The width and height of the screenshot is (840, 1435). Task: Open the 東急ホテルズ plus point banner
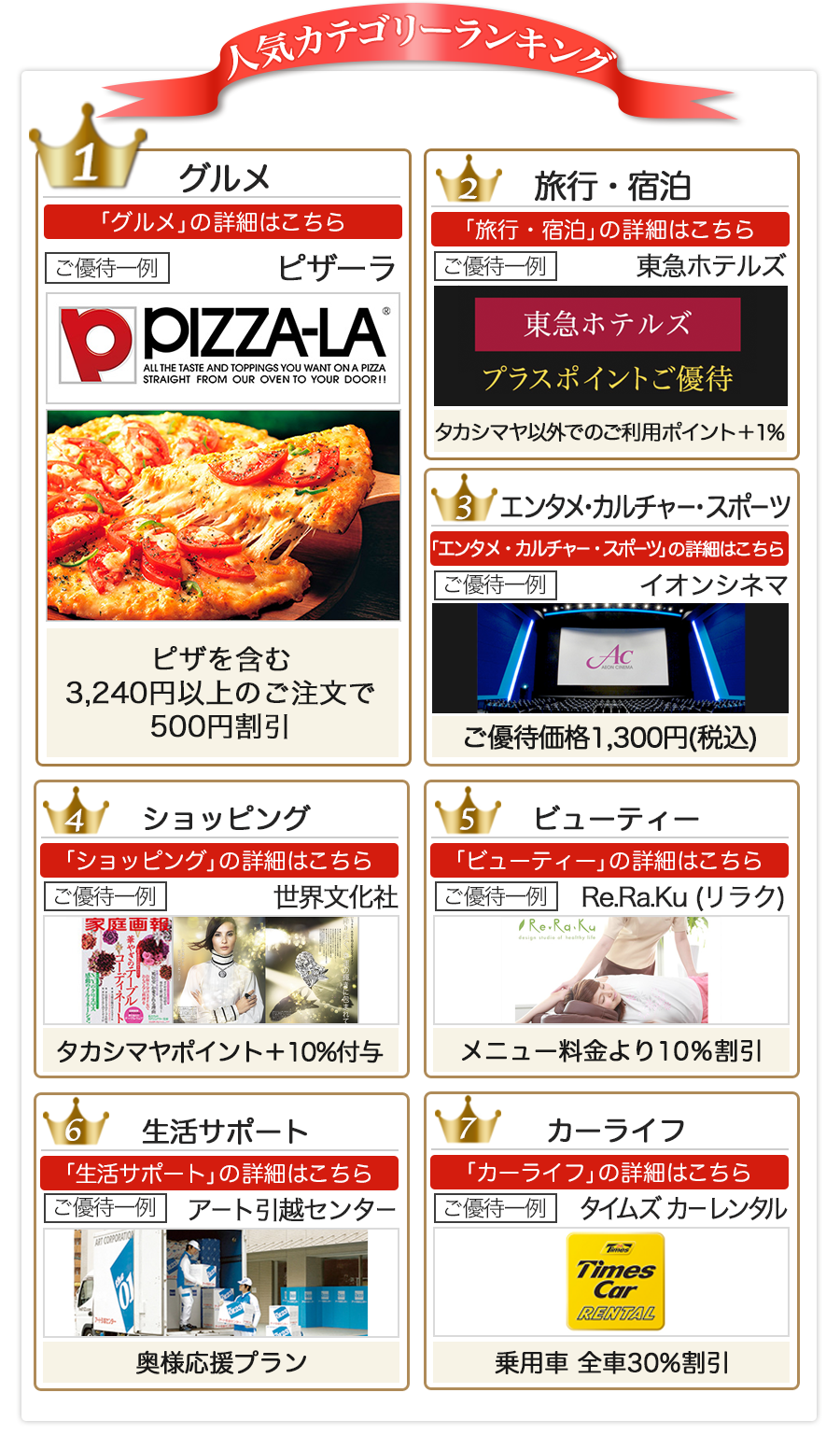click(x=610, y=346)
